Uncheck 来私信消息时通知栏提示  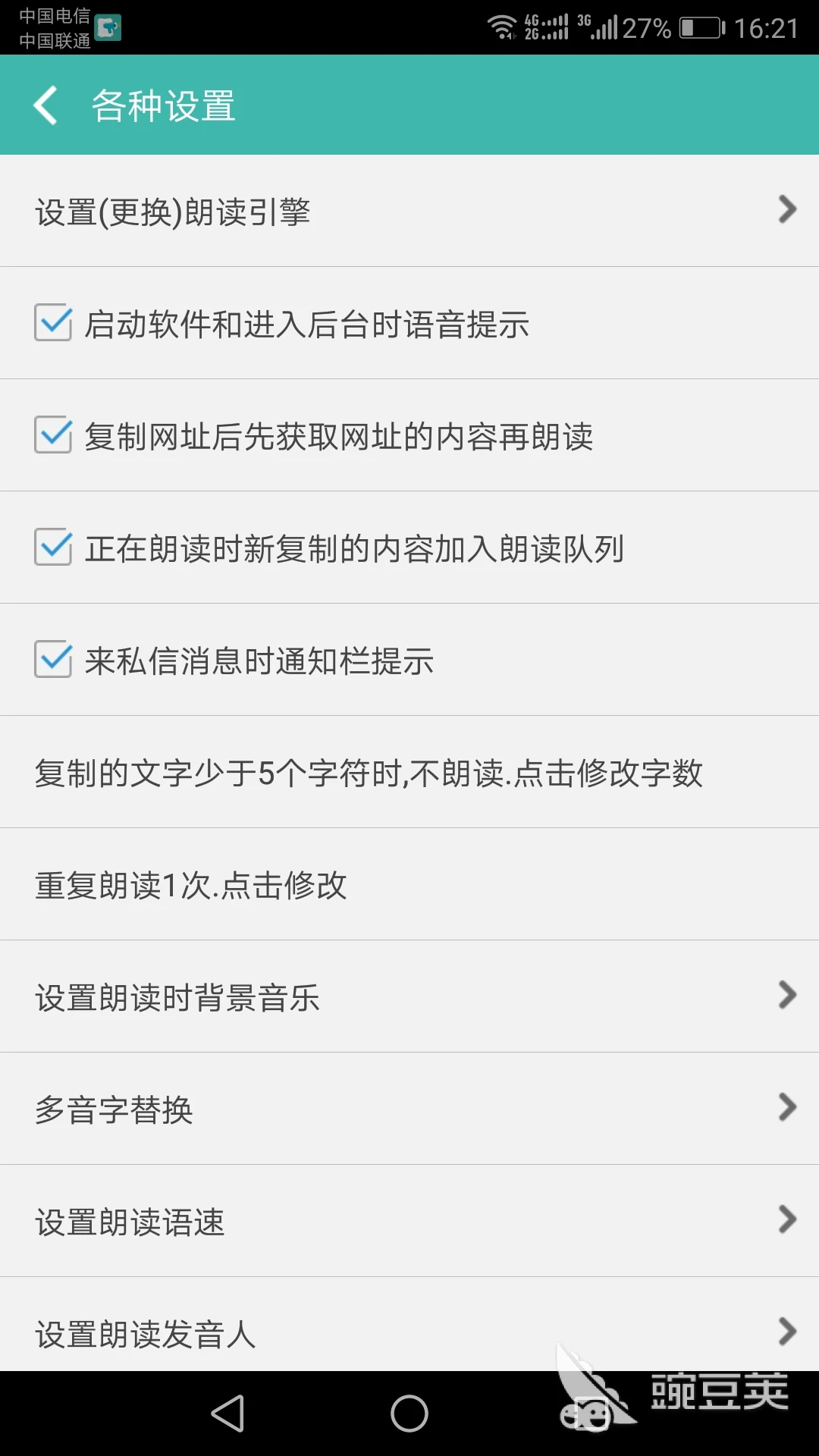coord(53,660)
